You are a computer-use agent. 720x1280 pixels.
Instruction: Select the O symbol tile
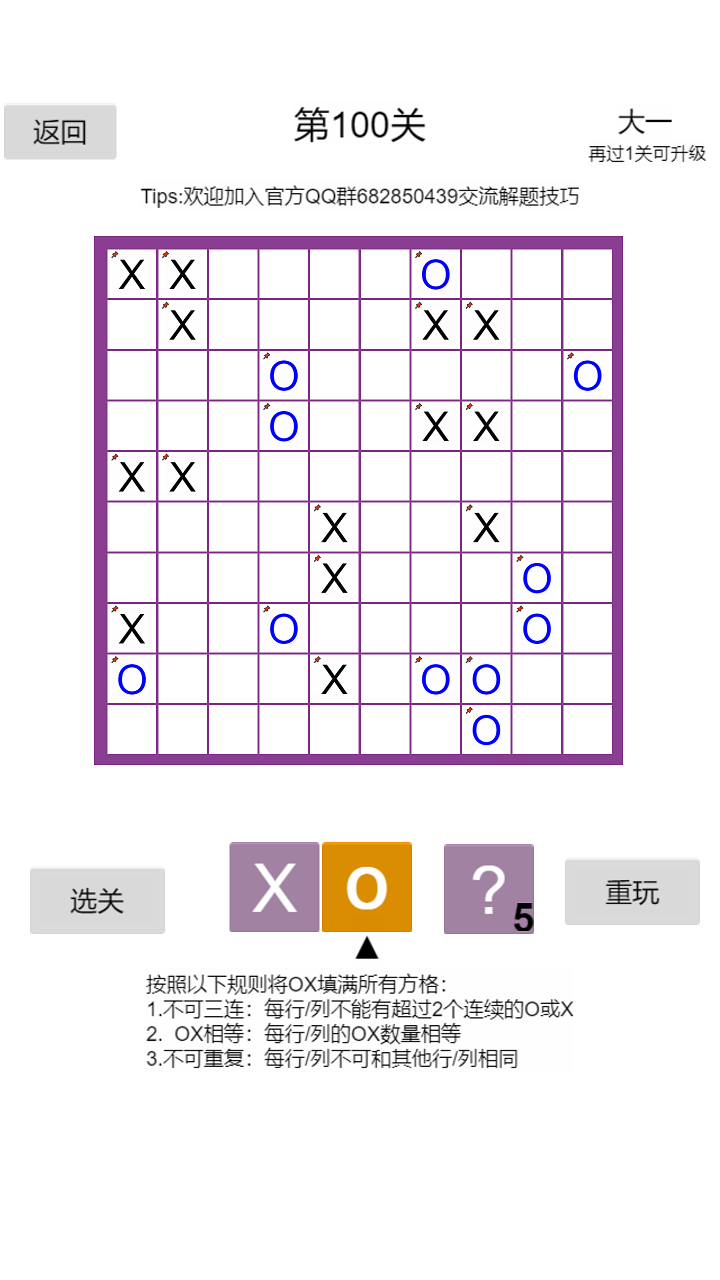click(366, 888)
